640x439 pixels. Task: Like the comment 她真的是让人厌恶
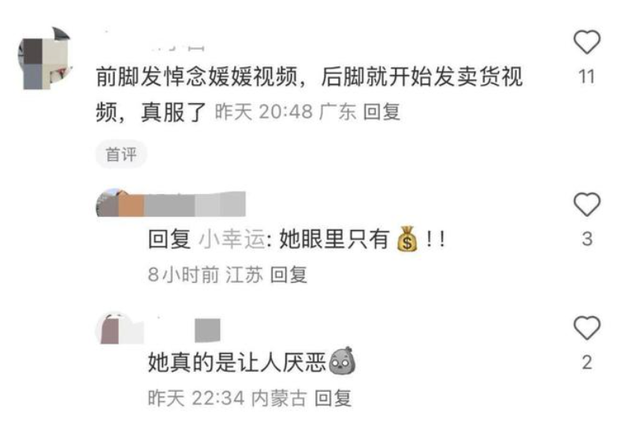tap(587, 327)
